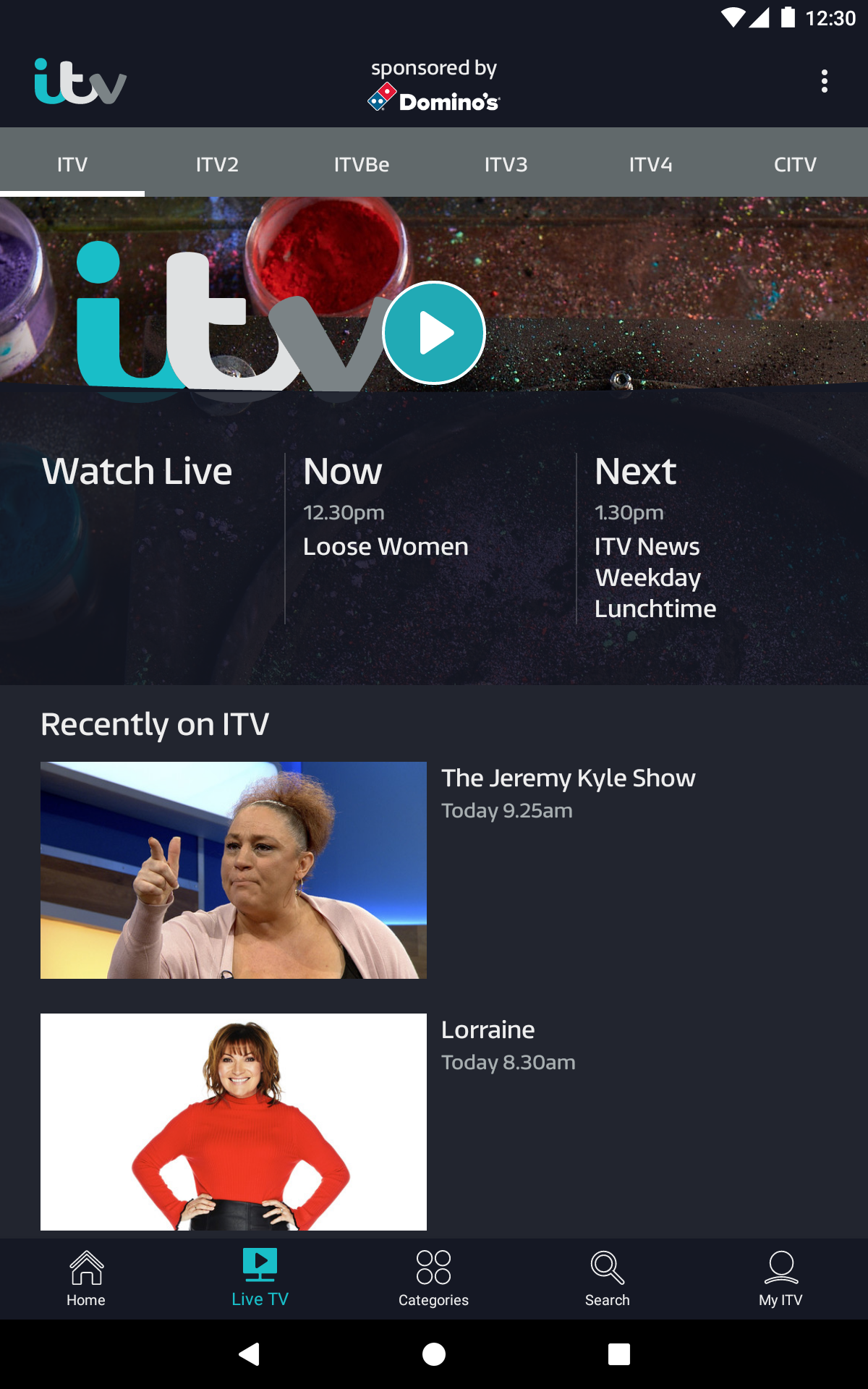This screenshot has width=868, height=1389.
Task: Open the Live TV section
Action: (260, 1279)
